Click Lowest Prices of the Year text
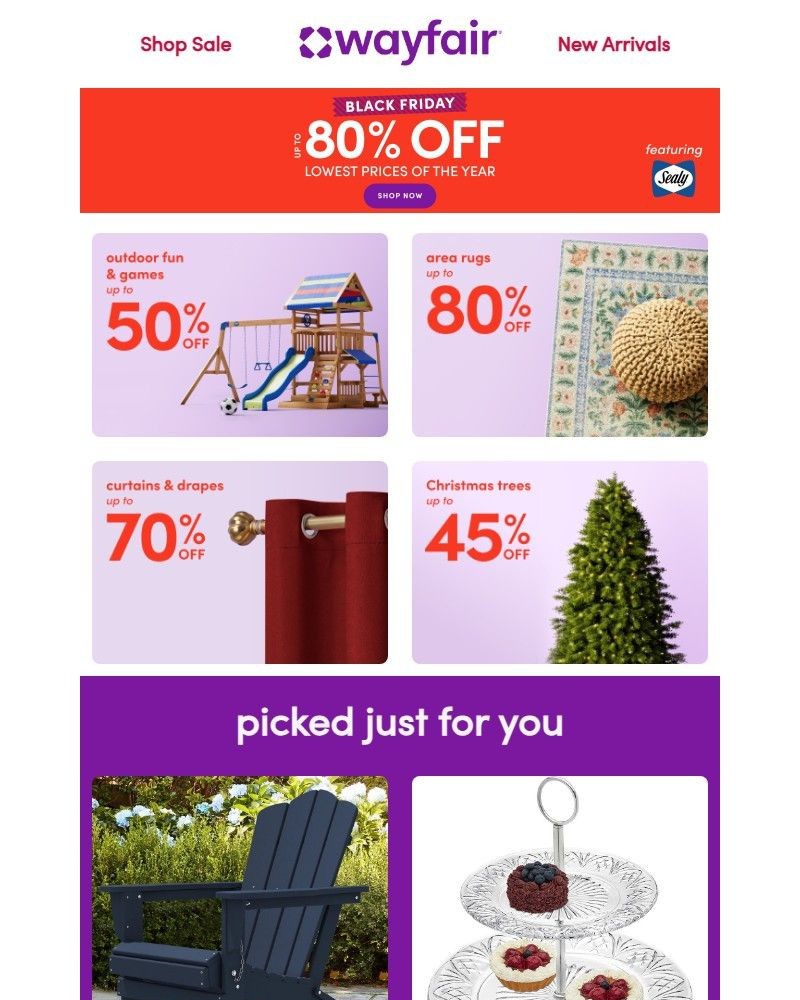Image resolution: width=800 pixels, height=1000 pixels. click(x=399, y=172)
